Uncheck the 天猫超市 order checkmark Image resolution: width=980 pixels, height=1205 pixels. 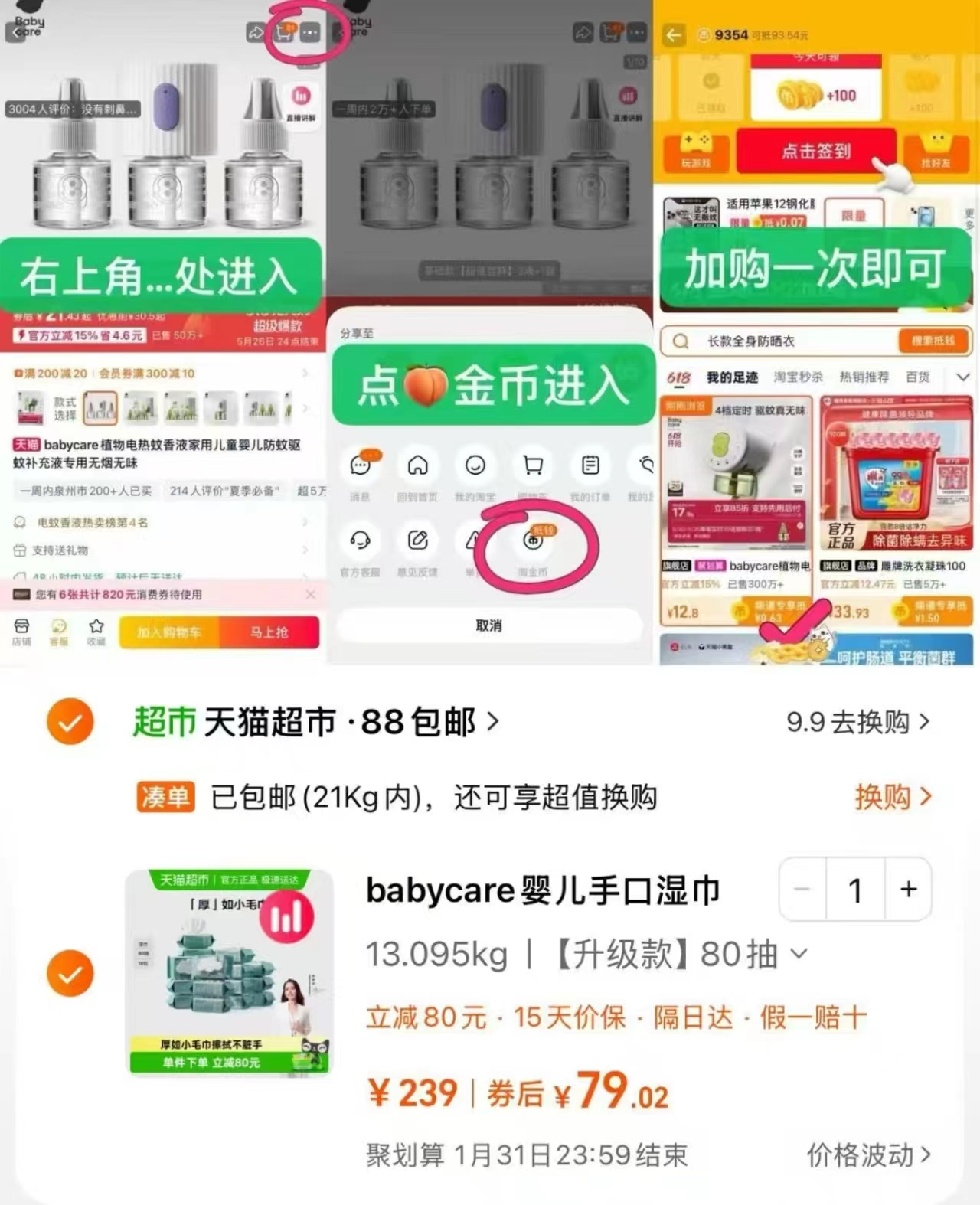[70, 721]
